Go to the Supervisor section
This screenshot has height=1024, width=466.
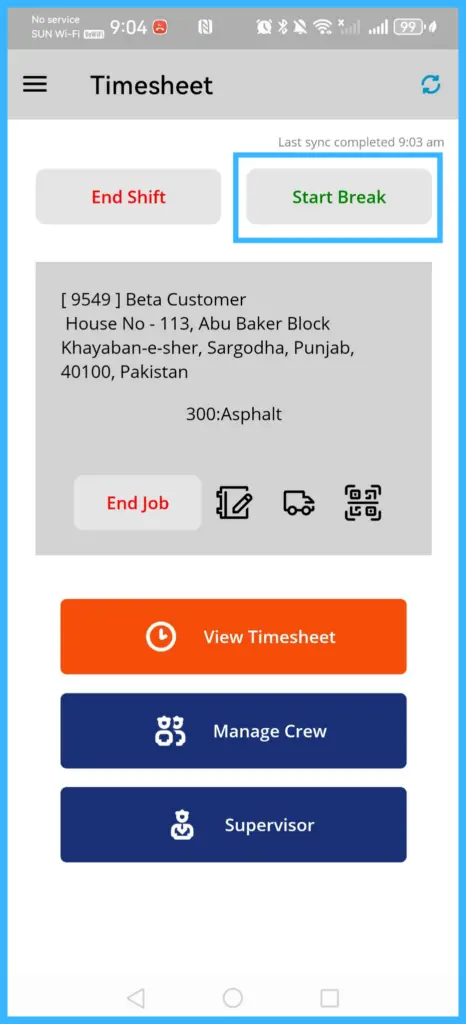(x=234, y=825)
